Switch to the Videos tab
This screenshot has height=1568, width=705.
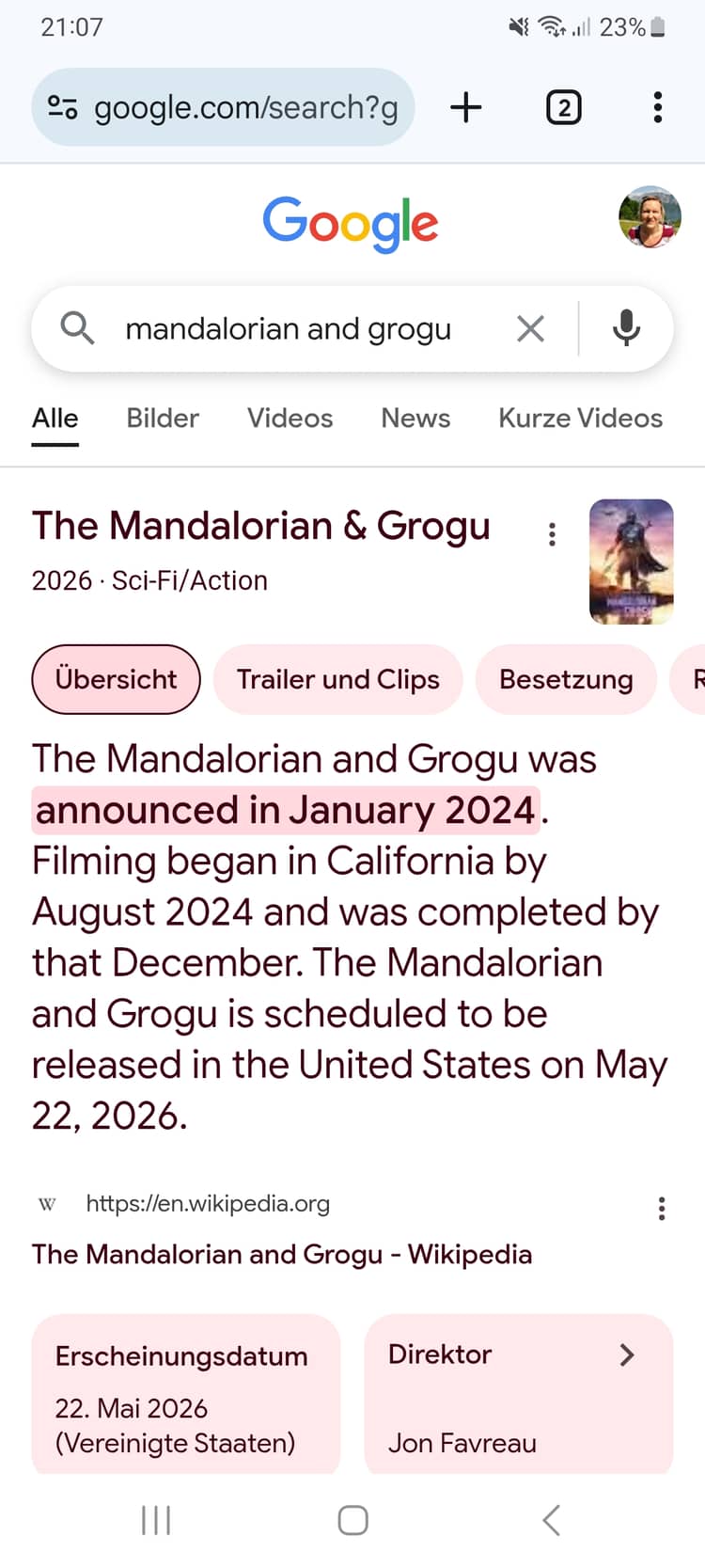click(x=290, y=418)
